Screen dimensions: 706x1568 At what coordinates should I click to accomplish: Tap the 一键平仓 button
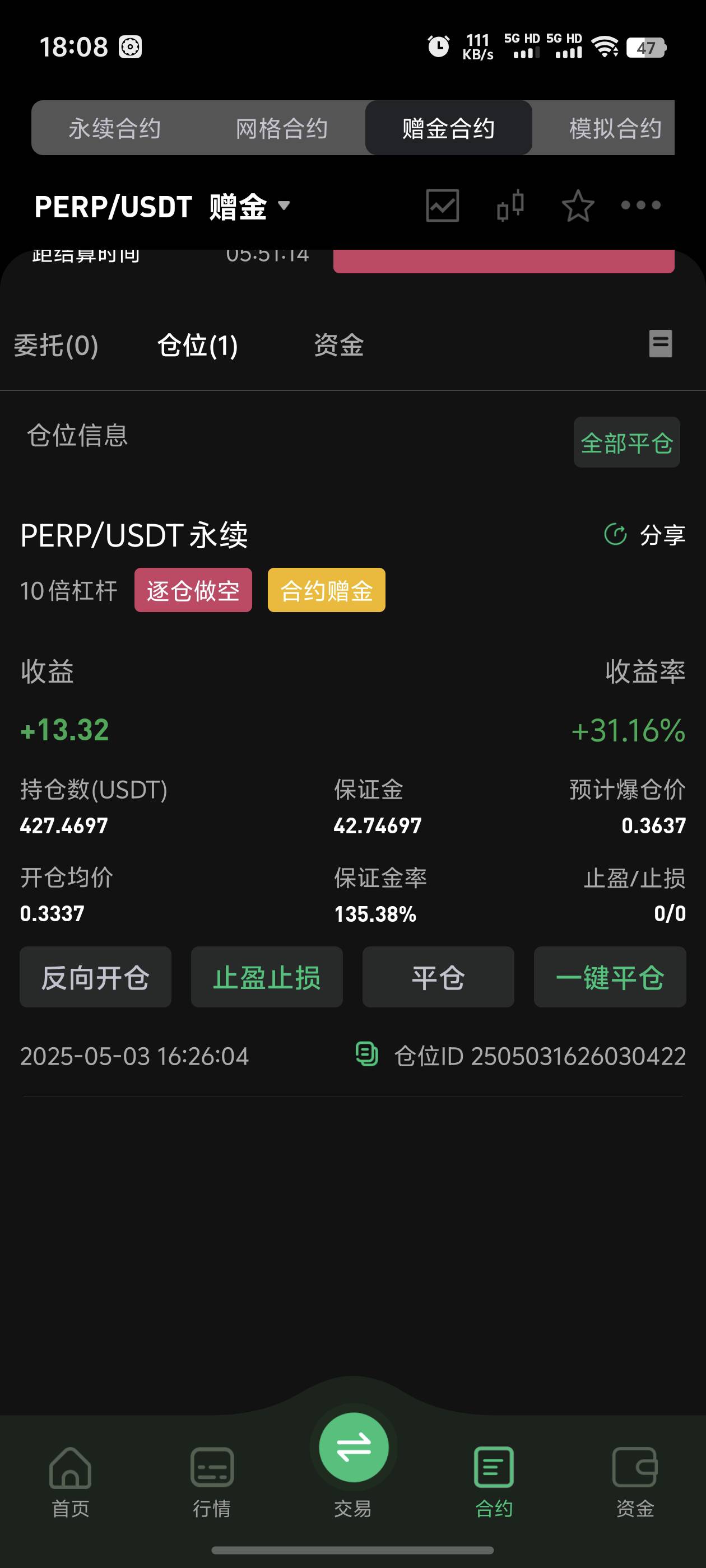[610, 977]
